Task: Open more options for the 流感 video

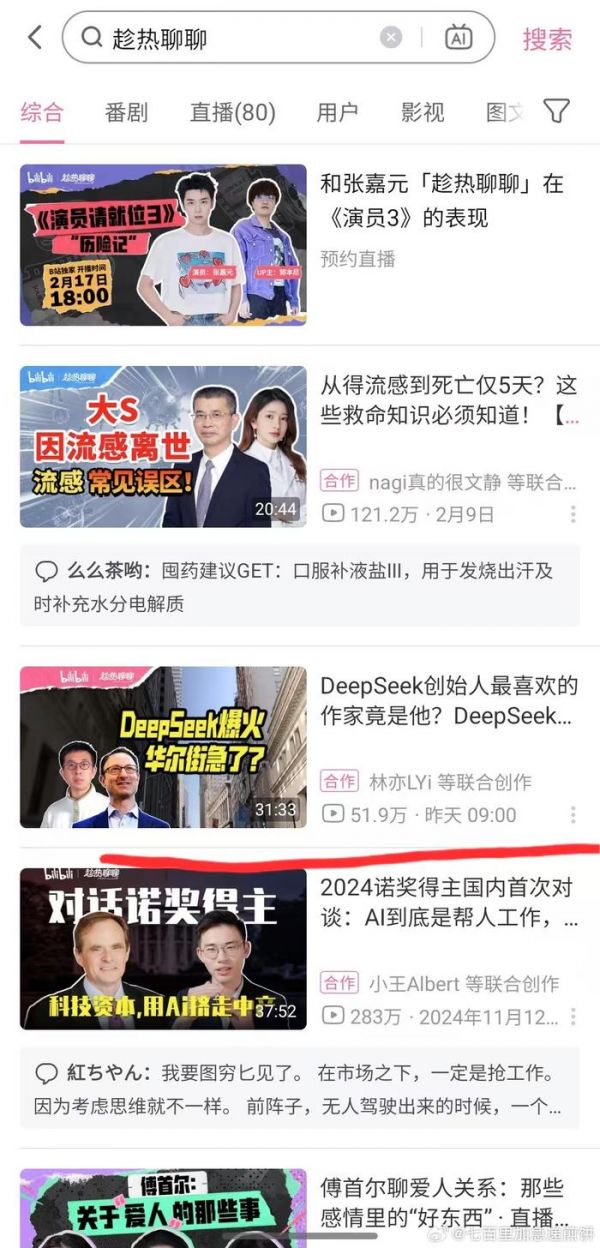Action: tap(573, 514)
